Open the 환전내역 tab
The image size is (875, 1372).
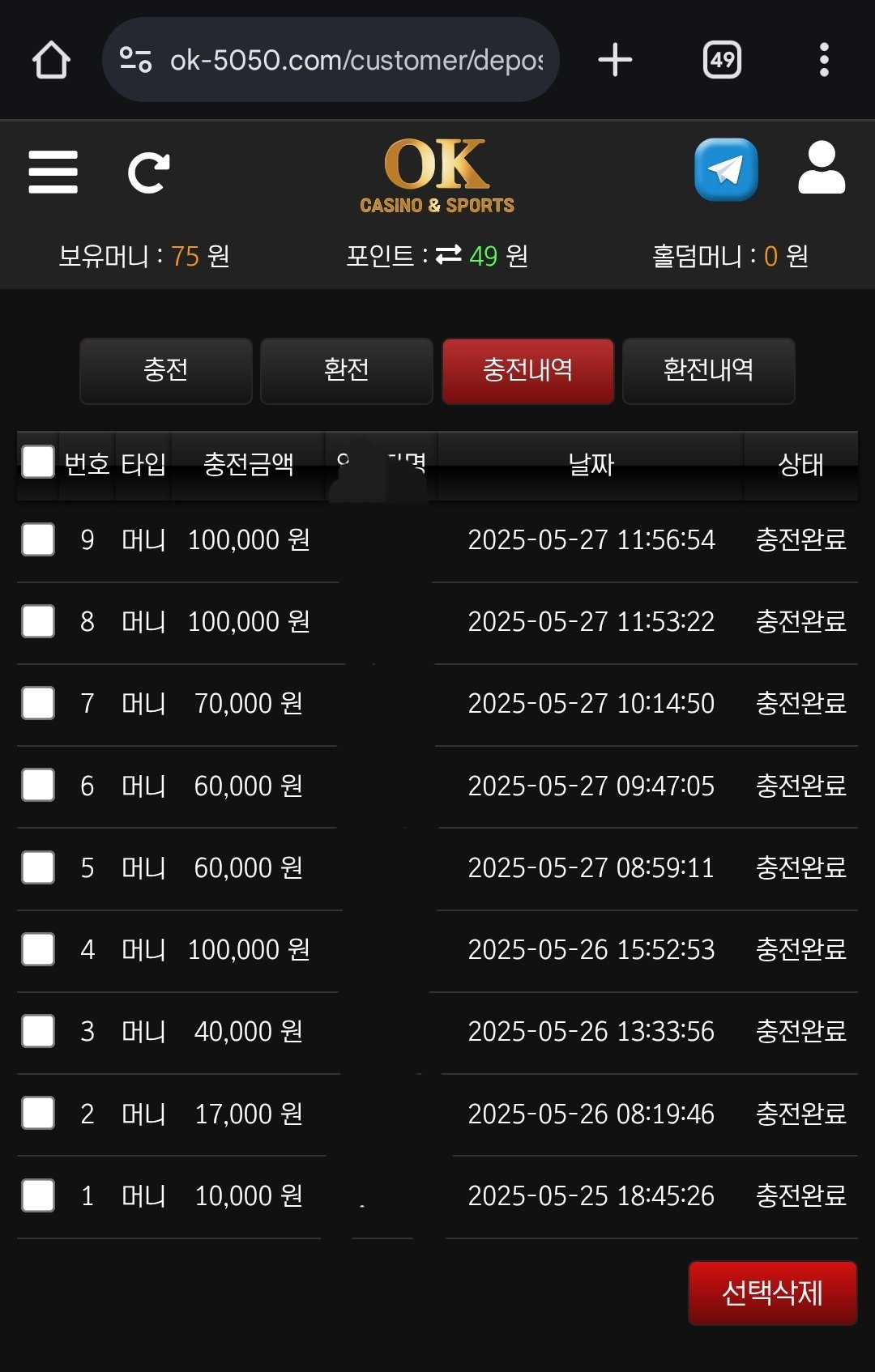coord(708,371)
